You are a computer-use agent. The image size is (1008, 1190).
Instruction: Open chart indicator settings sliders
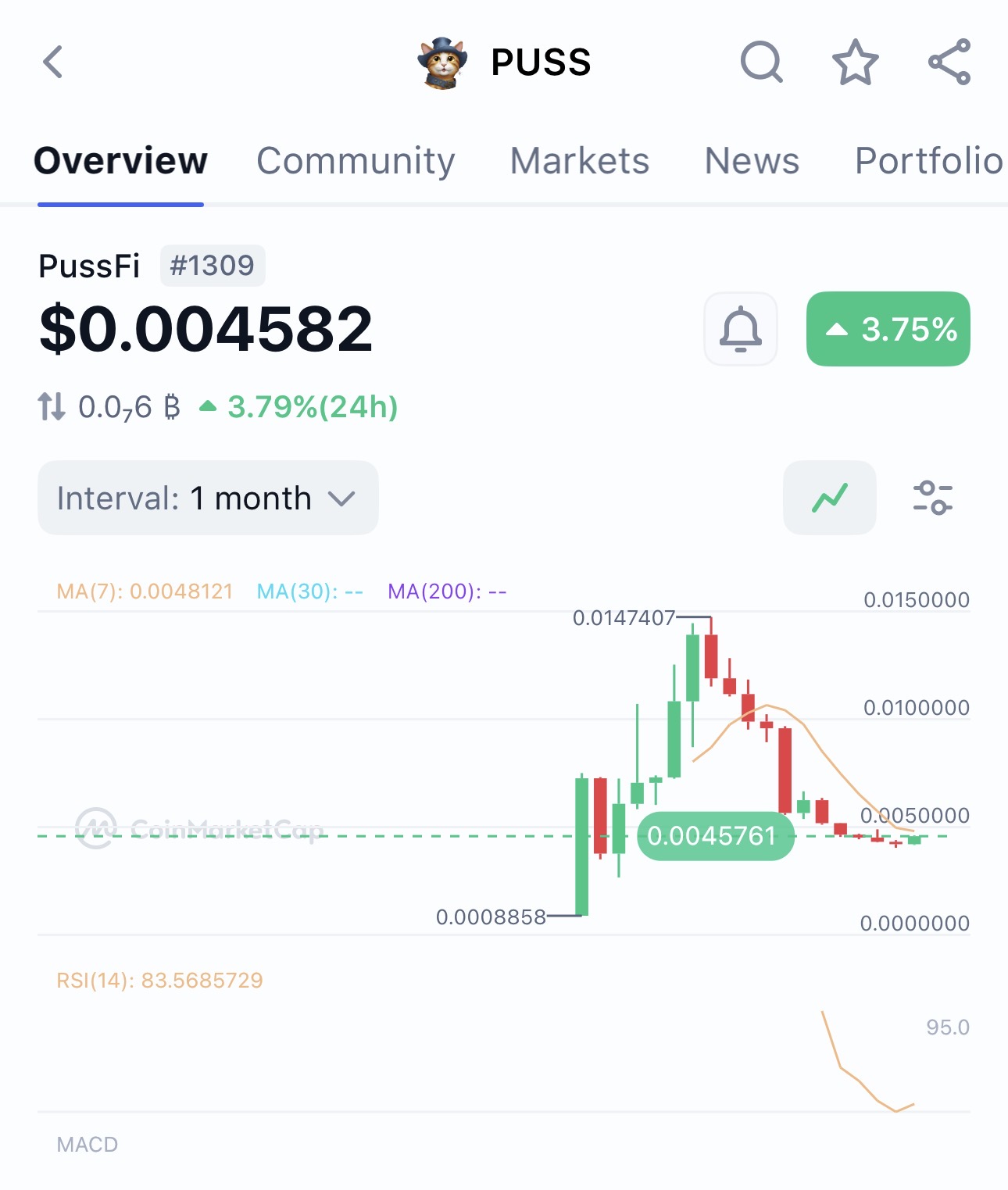(x=932, y=498)
